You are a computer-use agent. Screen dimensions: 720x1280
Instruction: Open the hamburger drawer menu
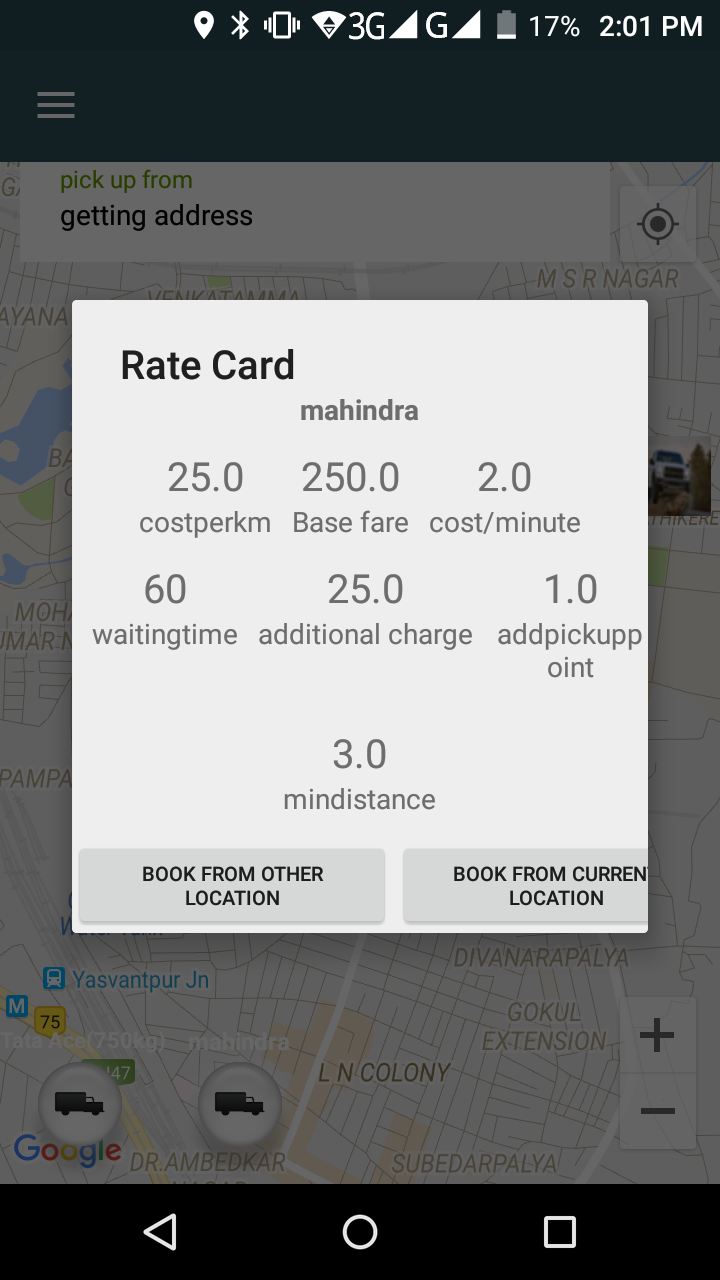56,105
